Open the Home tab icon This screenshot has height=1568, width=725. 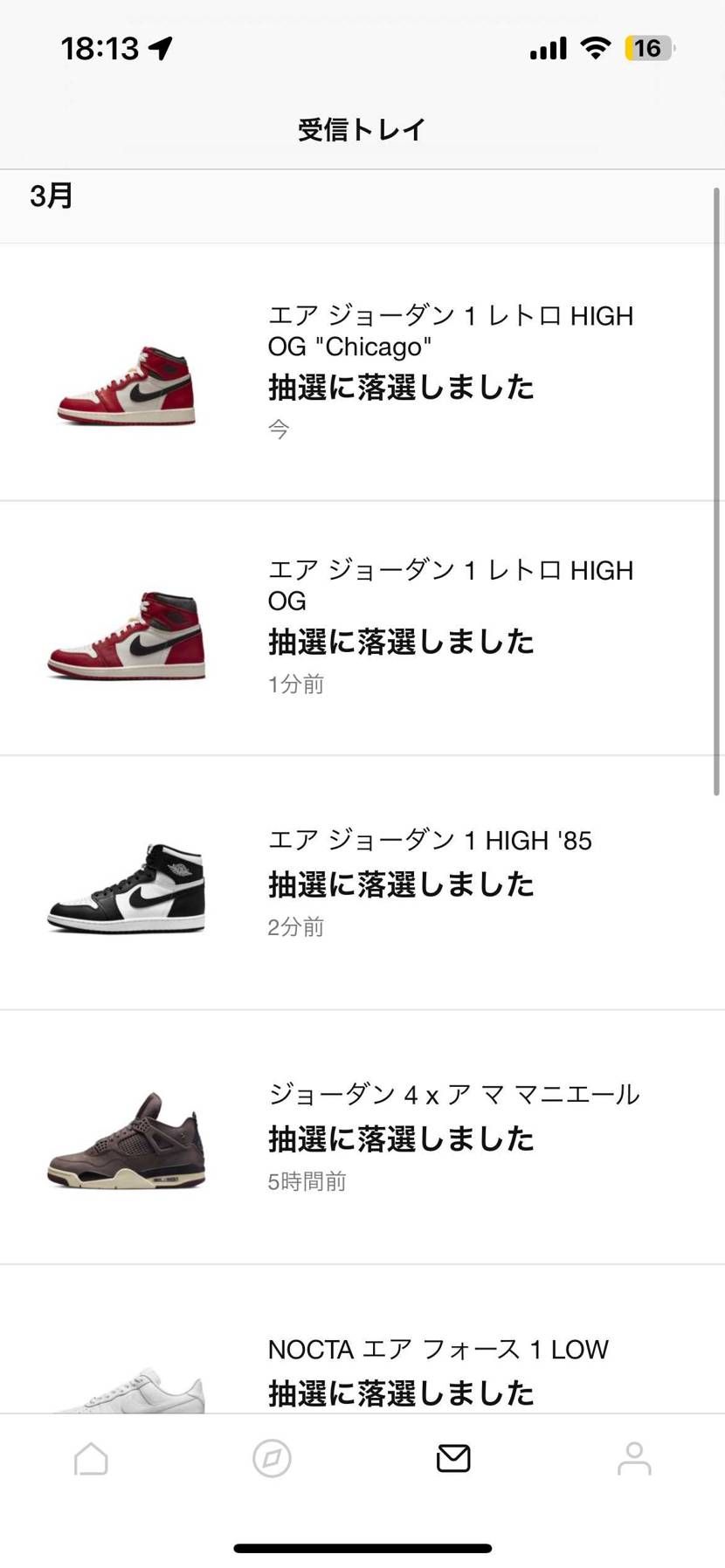tap(90, 1457)
